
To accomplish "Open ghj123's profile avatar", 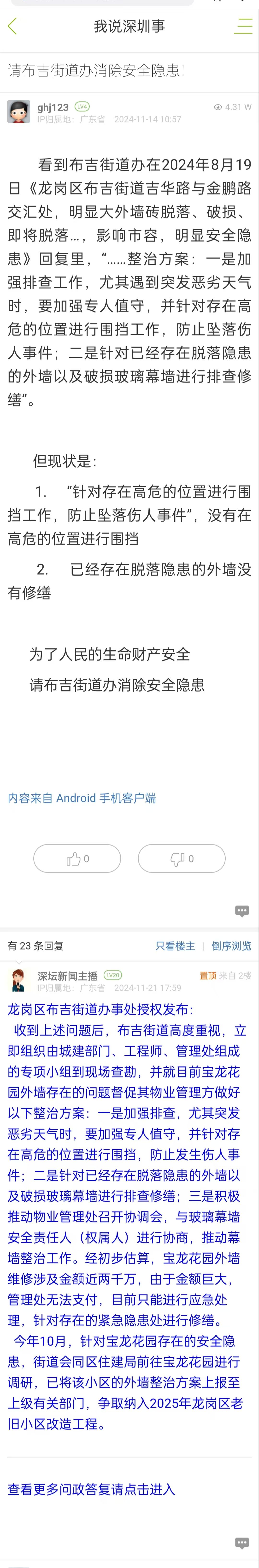I will [19, 112].
